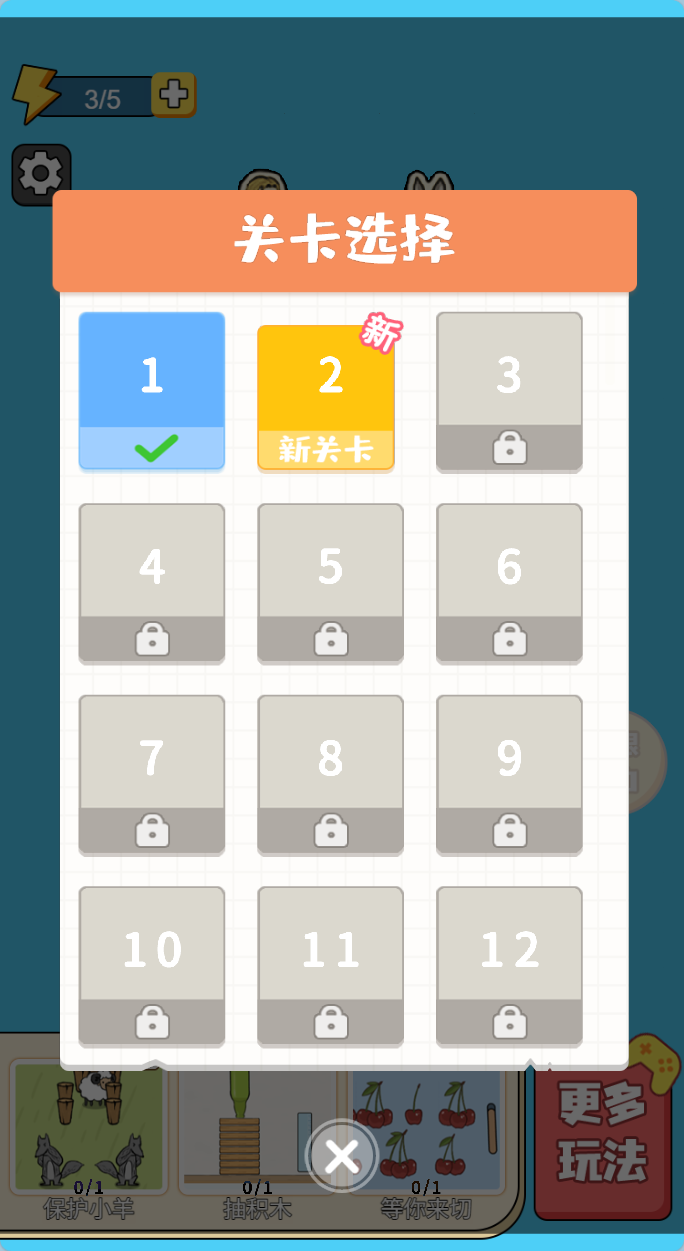Viewport: 684px width, 1251px height.
Task: Open the settings gear
Action: pyautogui.click(x=41, y=175)
